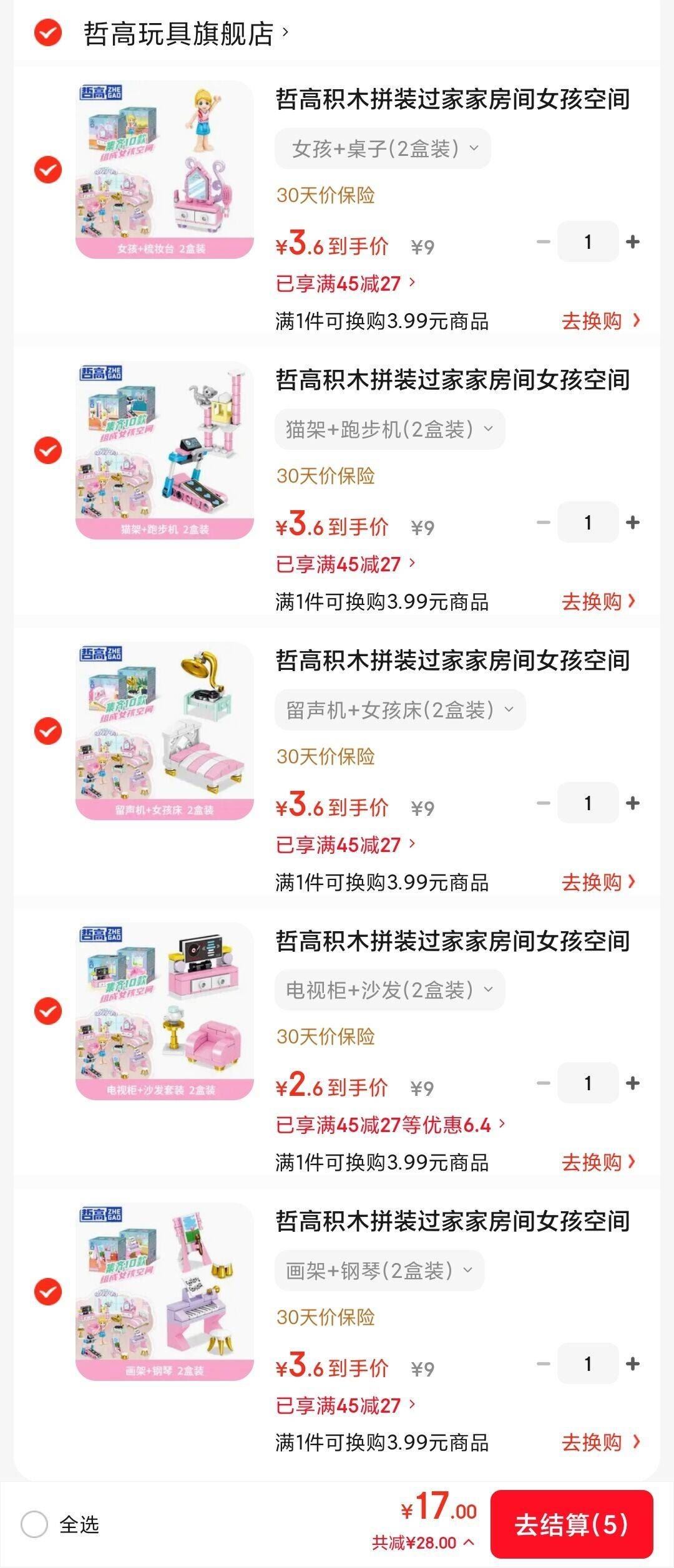The height and width of the screenshot is (1568, 674).
Task: Change the 猫架+跑步机(2盒装) variant
Action: coord(389,429)
